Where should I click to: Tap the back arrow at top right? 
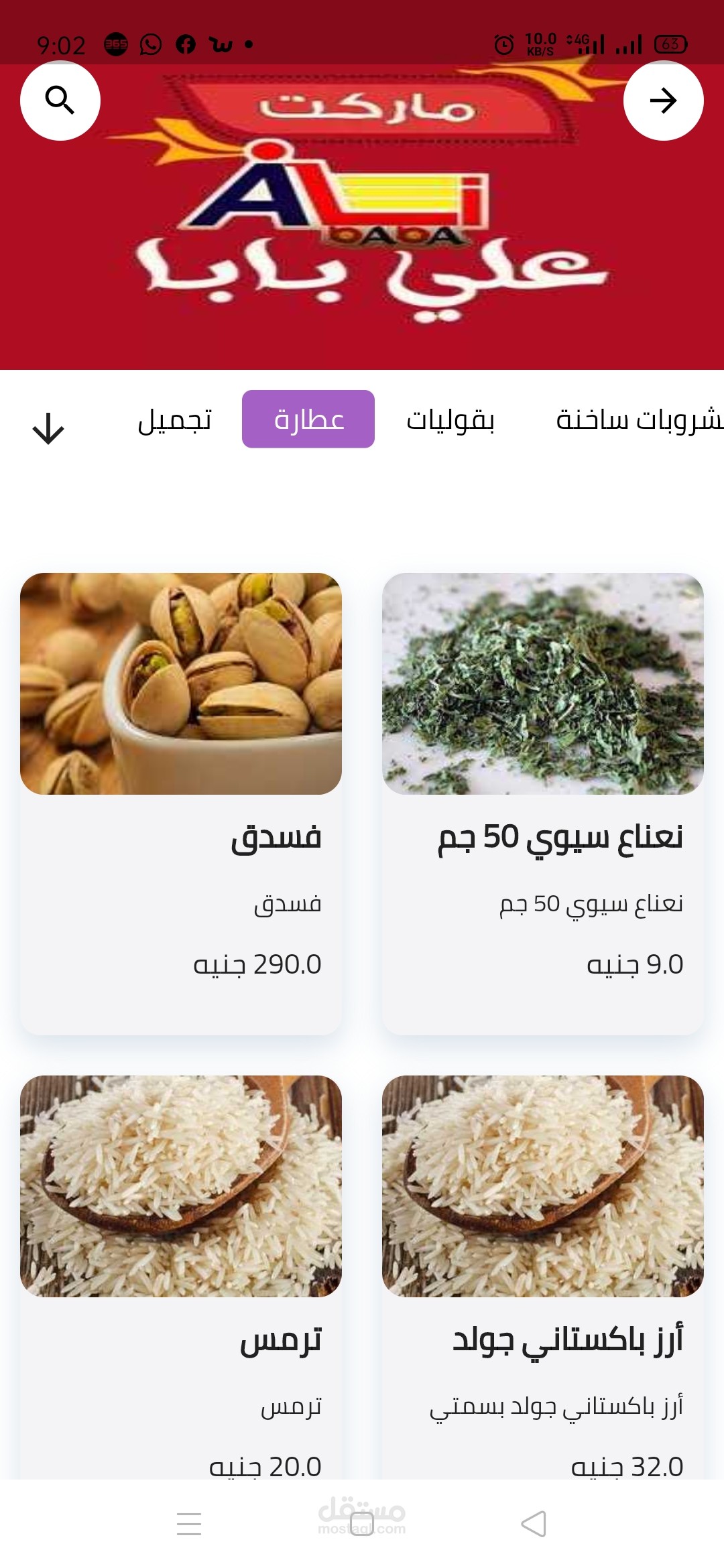click(664, 100)
